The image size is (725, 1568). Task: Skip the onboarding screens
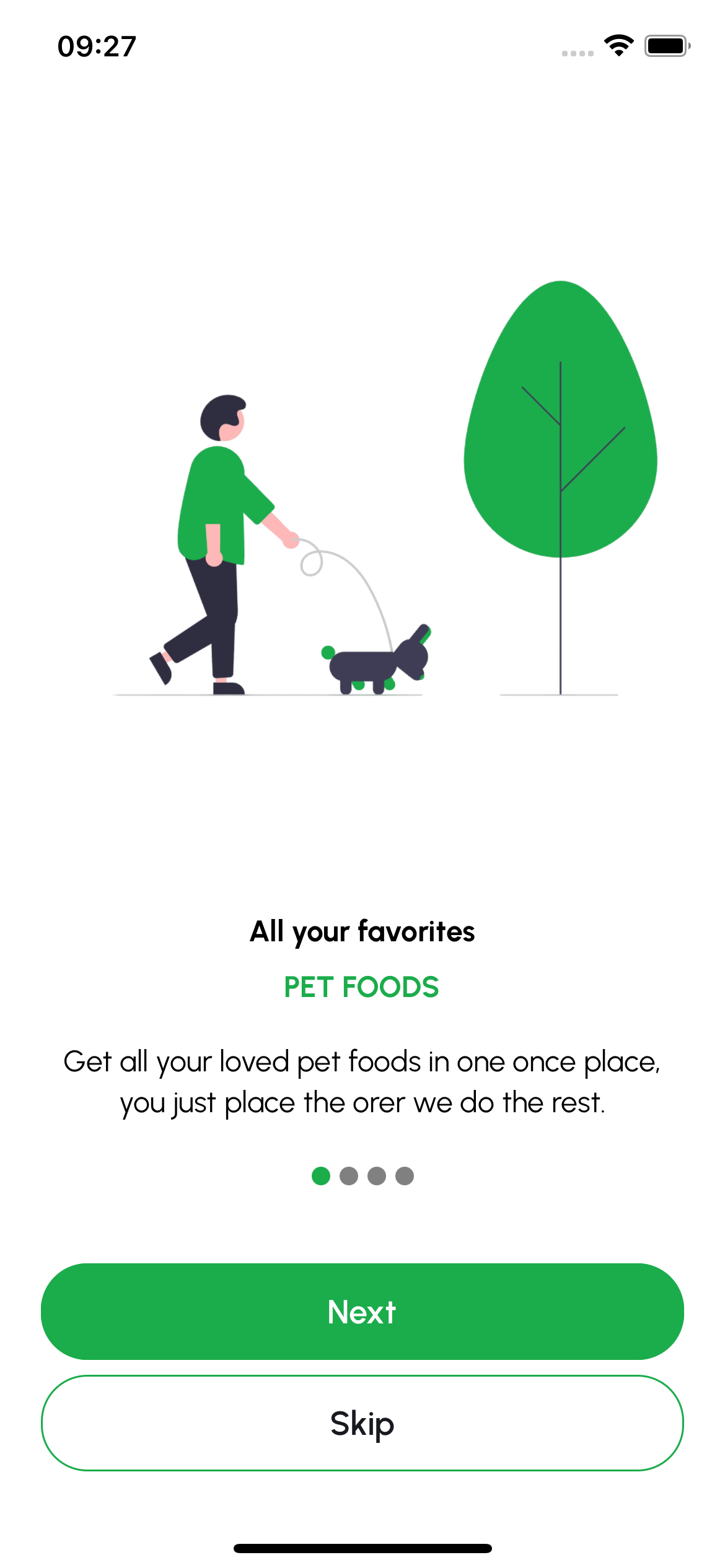pyautogui.click(x=362, y=1423)
